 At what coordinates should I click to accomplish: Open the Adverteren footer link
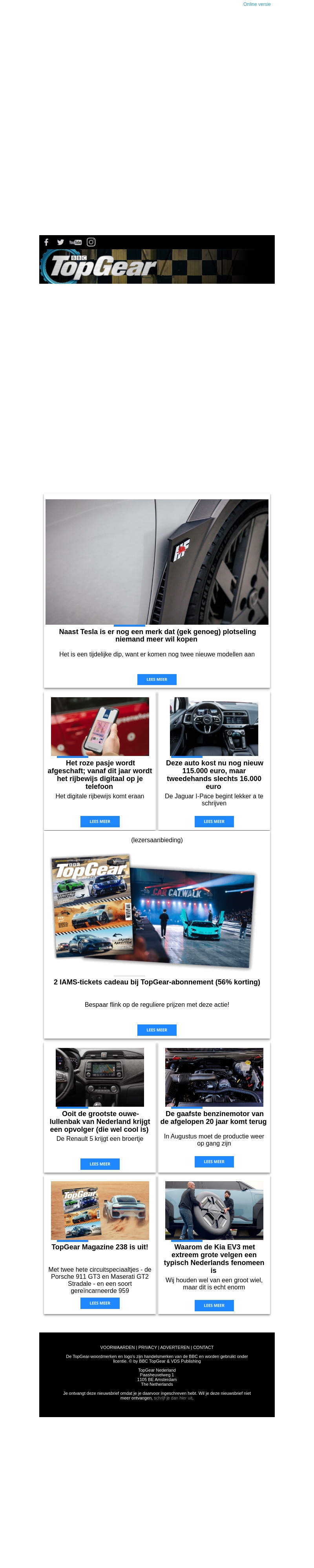pos(174,1348)
